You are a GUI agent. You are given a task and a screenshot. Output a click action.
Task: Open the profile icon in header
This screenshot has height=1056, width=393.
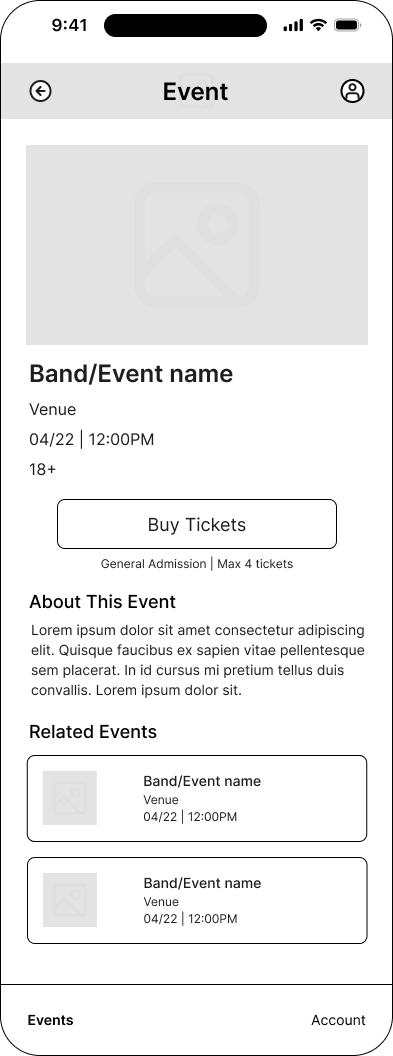tap(352, 91)
